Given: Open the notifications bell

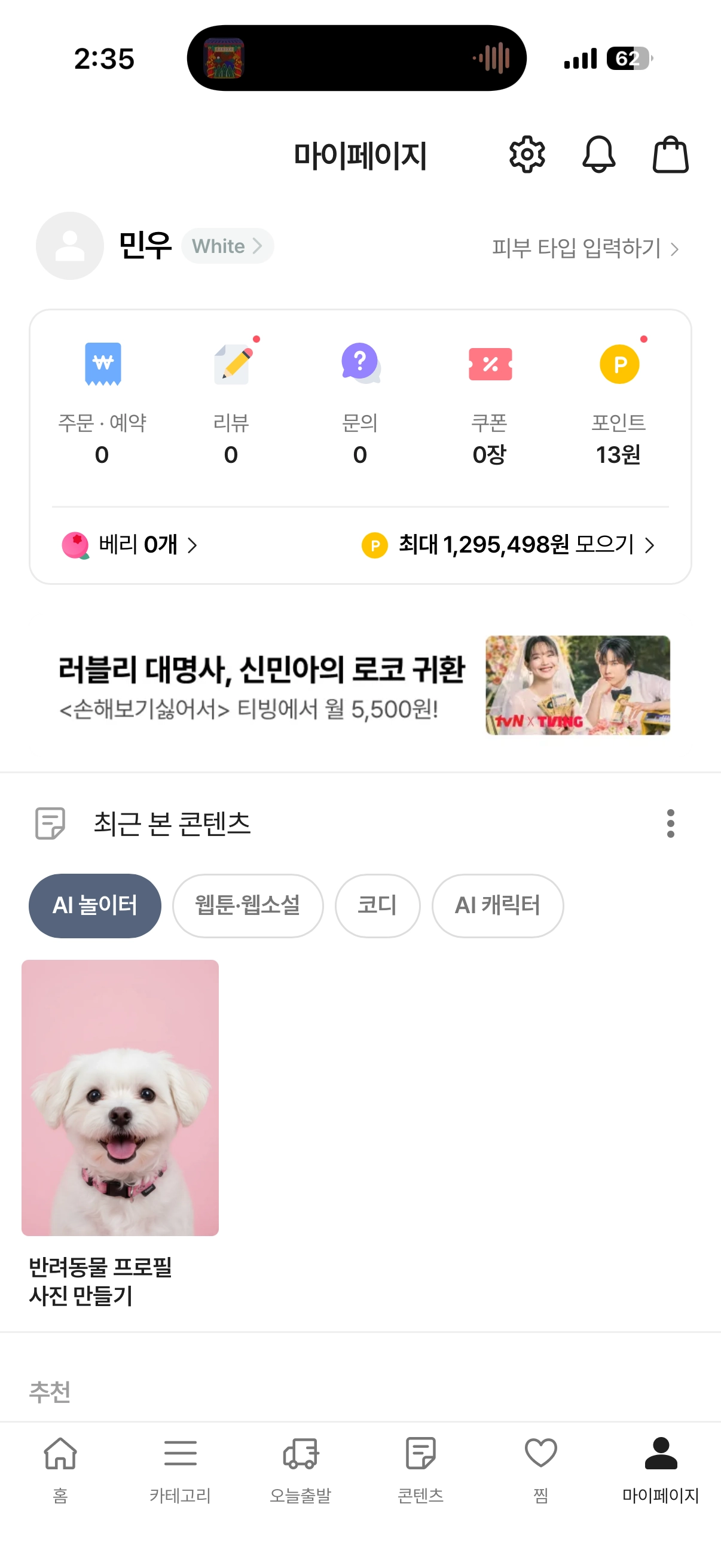Looking at the screenshot, I should pyautogui.click(x=598, y=155).
